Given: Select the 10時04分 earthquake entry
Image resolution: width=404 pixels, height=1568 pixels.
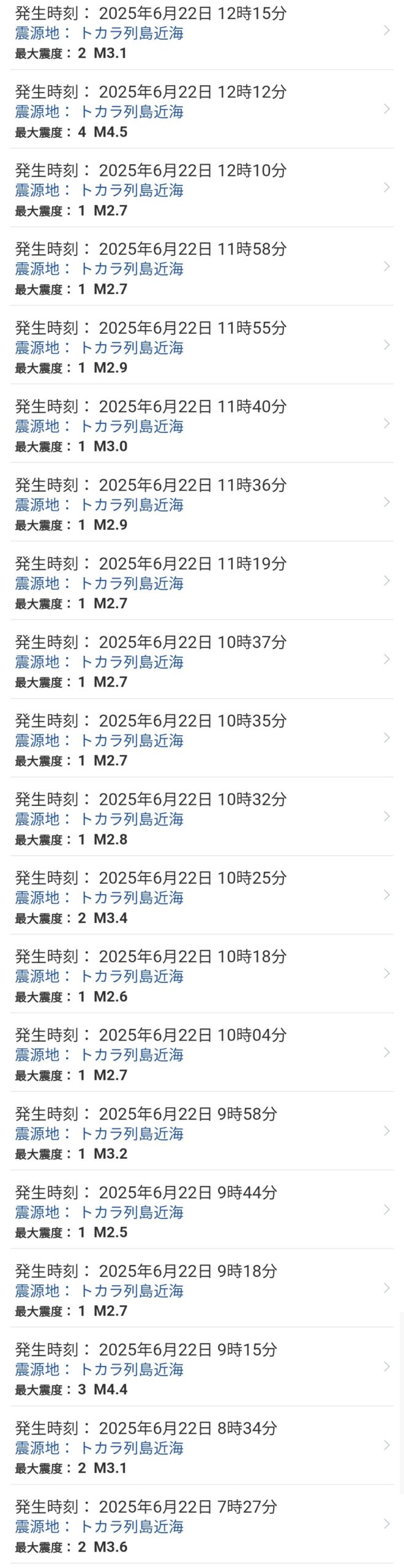Looking at the screenshot, I should pos(201,1054).
